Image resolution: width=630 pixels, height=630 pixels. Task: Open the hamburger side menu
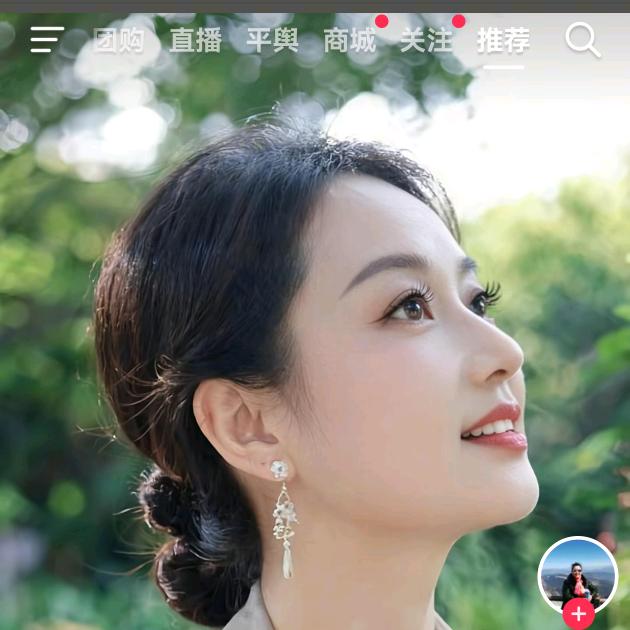click(x=47, y=40)
